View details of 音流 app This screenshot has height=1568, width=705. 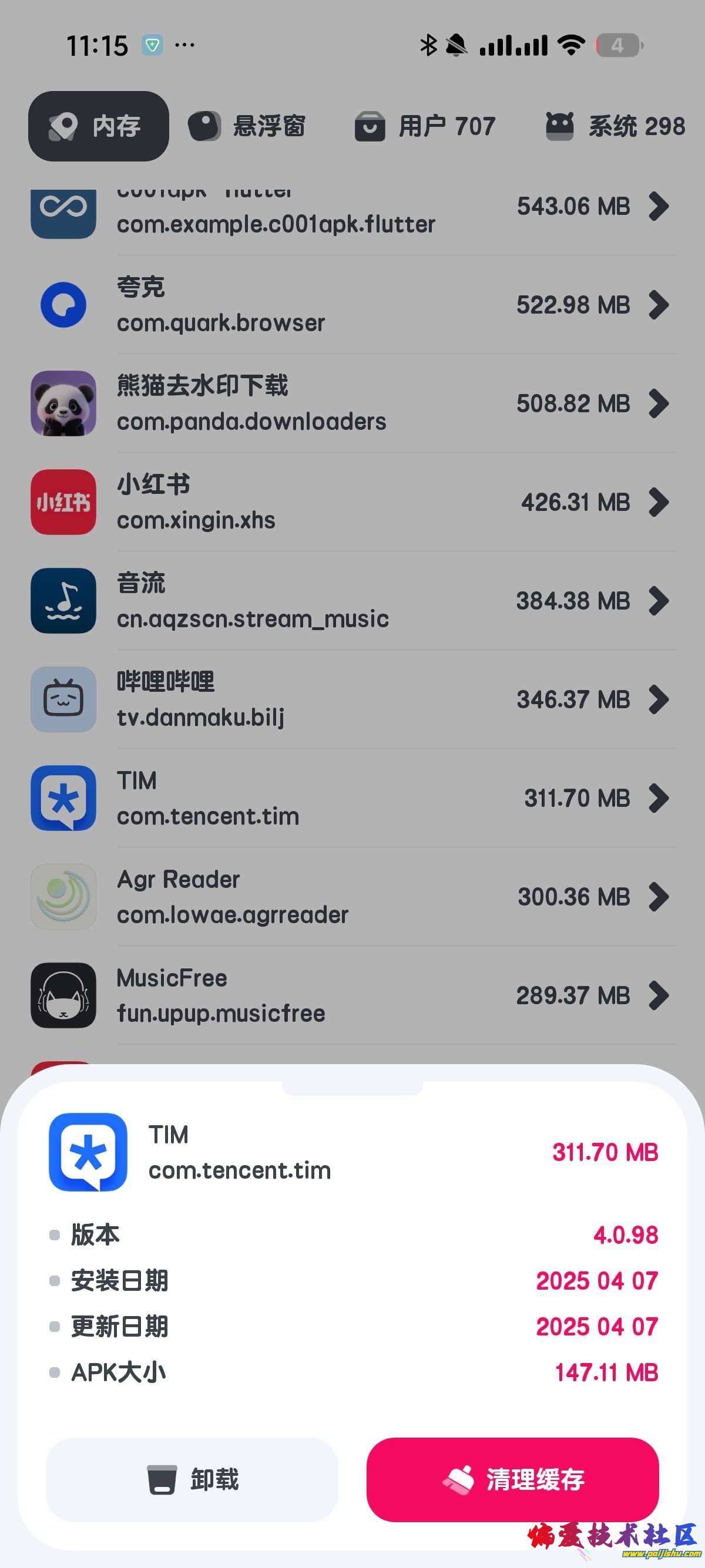[x=353, y=601]
